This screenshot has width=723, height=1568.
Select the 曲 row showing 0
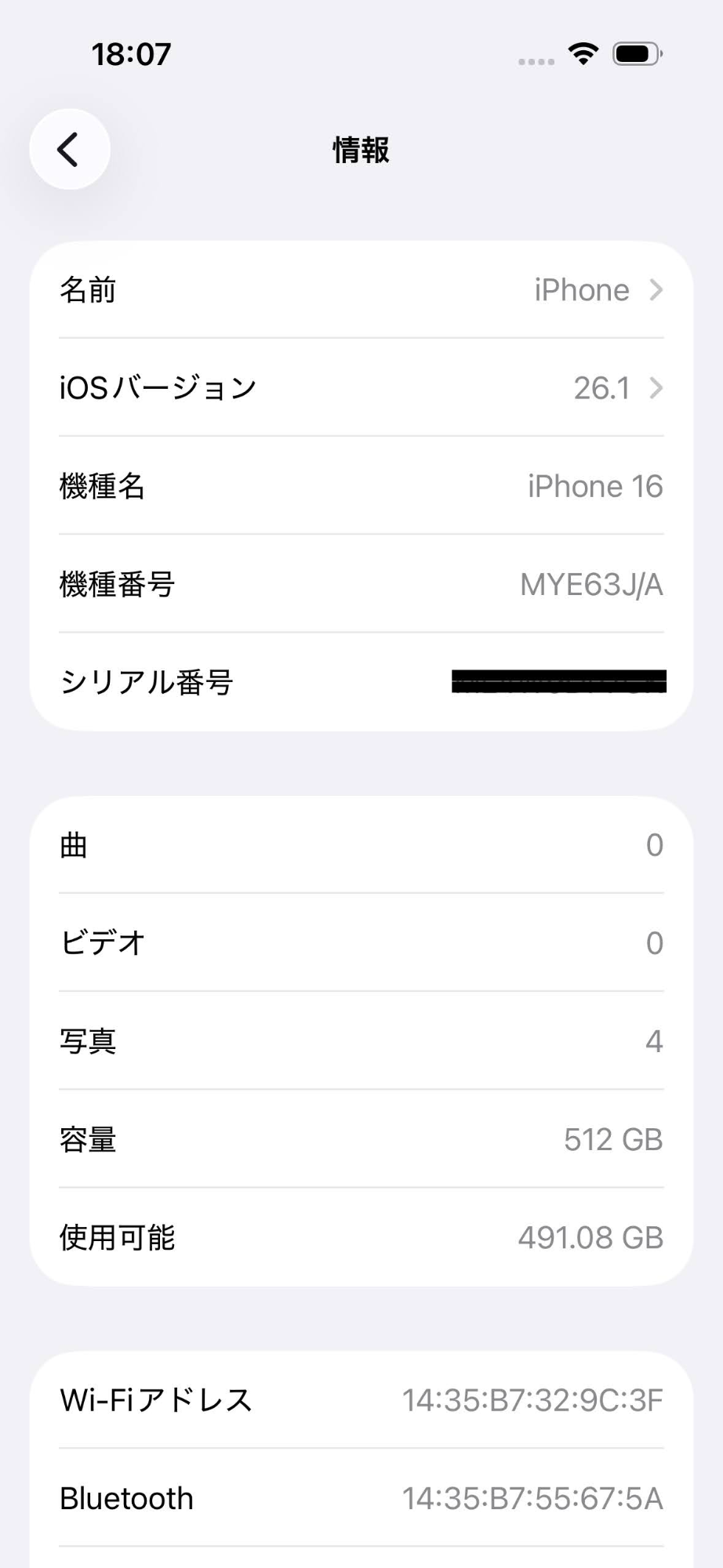pyautogui.click(x=361, y=844)
